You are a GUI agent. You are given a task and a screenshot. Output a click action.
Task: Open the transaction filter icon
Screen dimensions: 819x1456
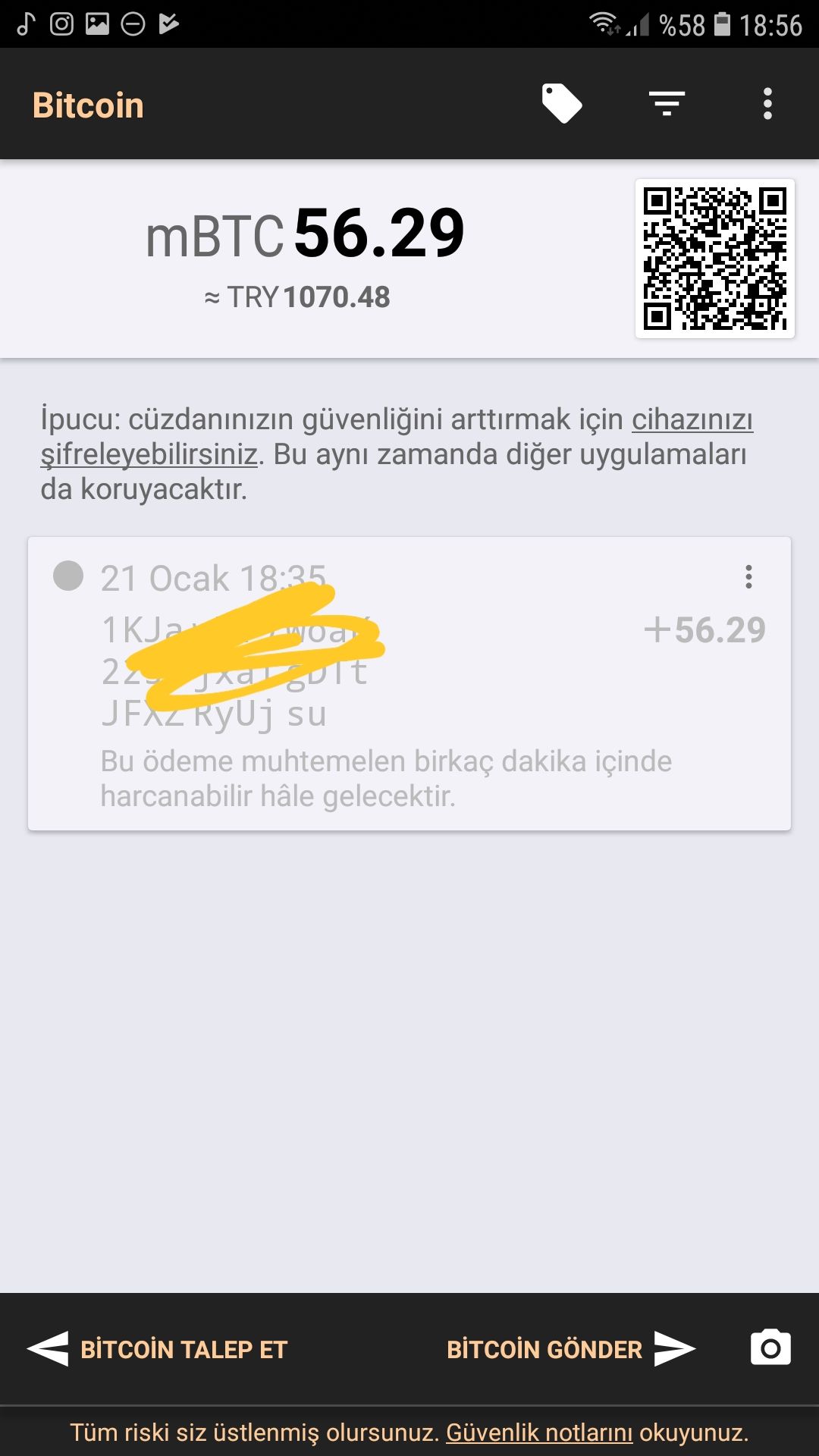click(x=667, y=104)
